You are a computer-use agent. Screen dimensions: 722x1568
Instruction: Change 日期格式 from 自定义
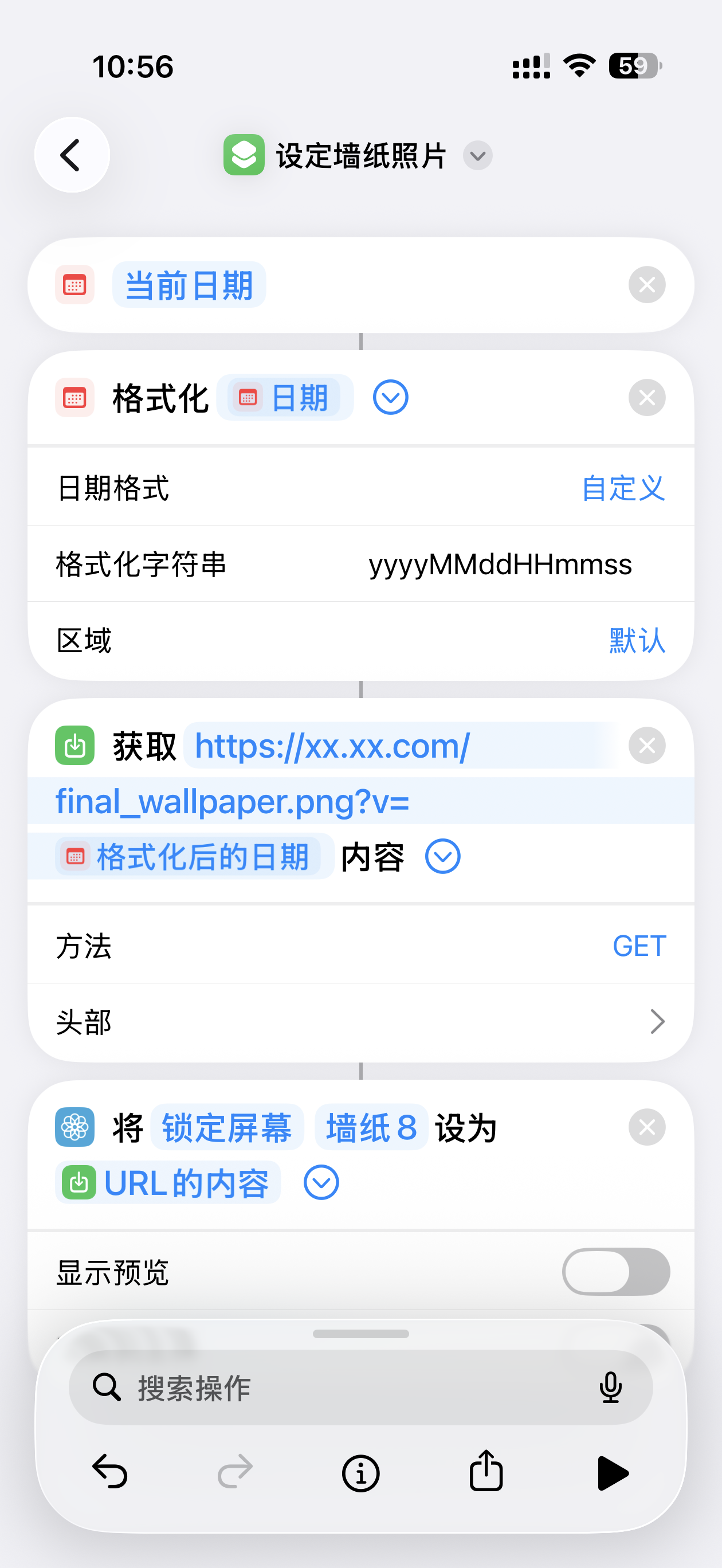pyautogui.click(x=623, y=488)
